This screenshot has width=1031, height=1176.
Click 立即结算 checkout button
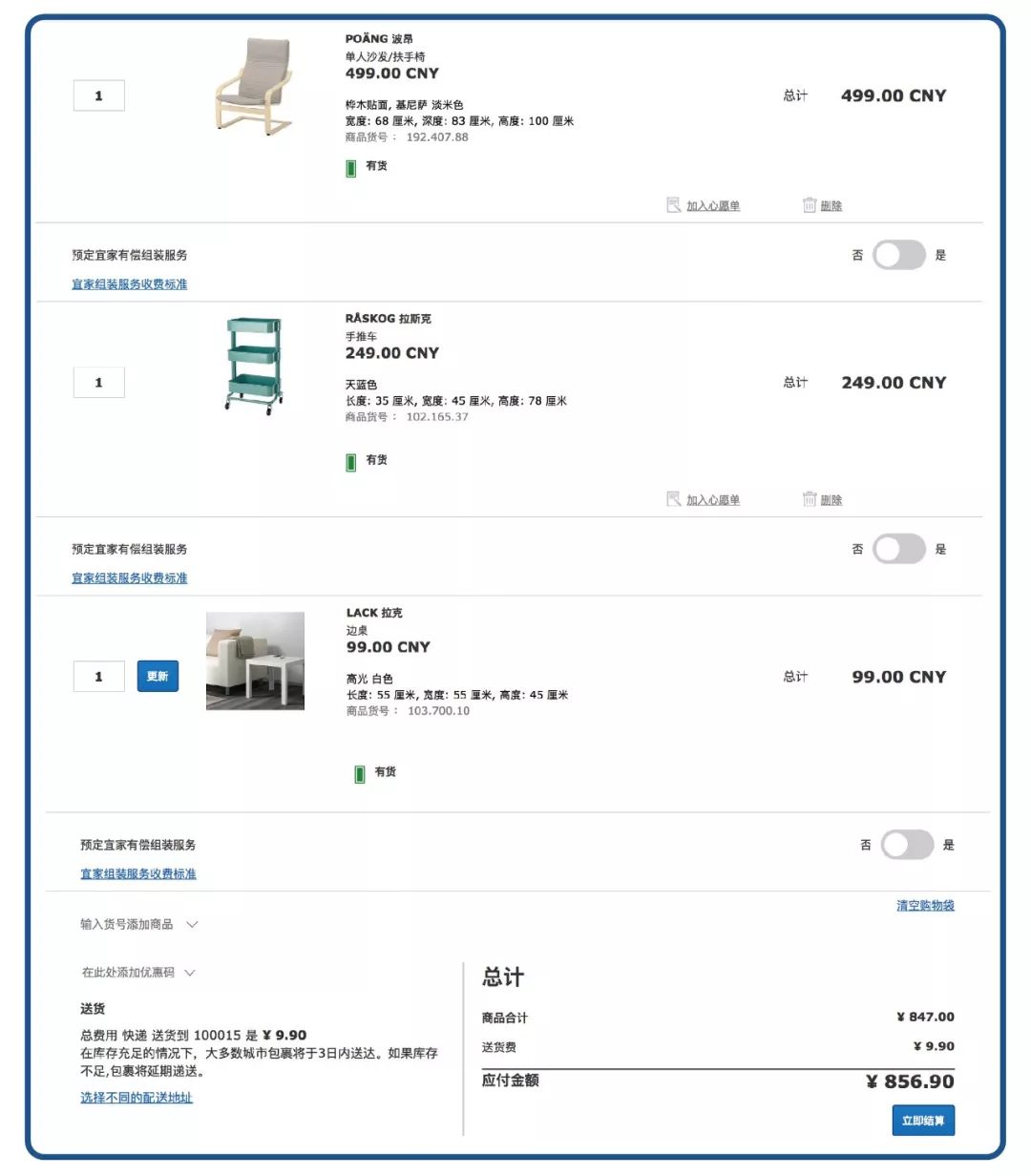pos(922,1121)
